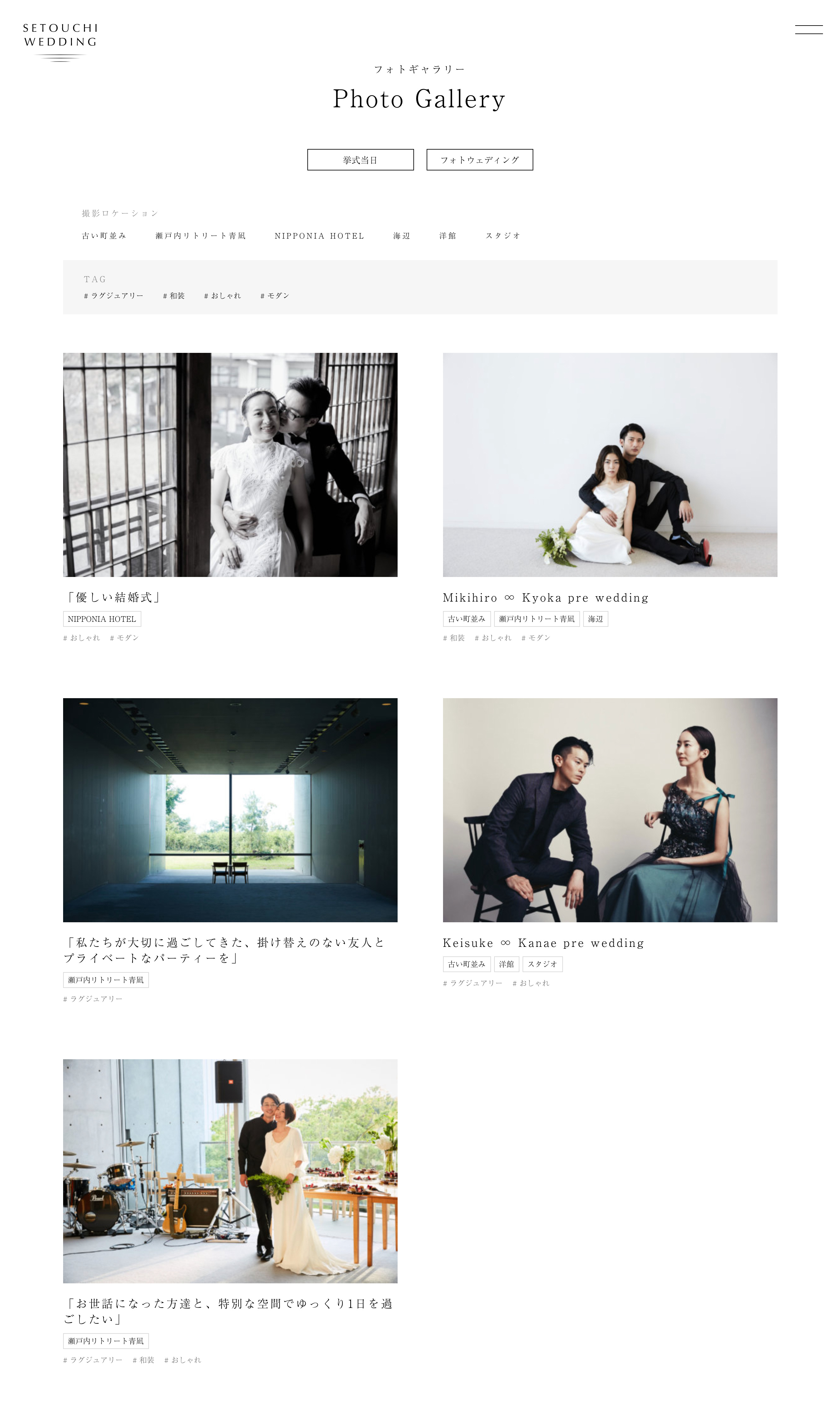The height and width of the screenshot is (1408, 840).
Task: Go to Setouchi Wedding home via logo
Action: click(60, 42)
